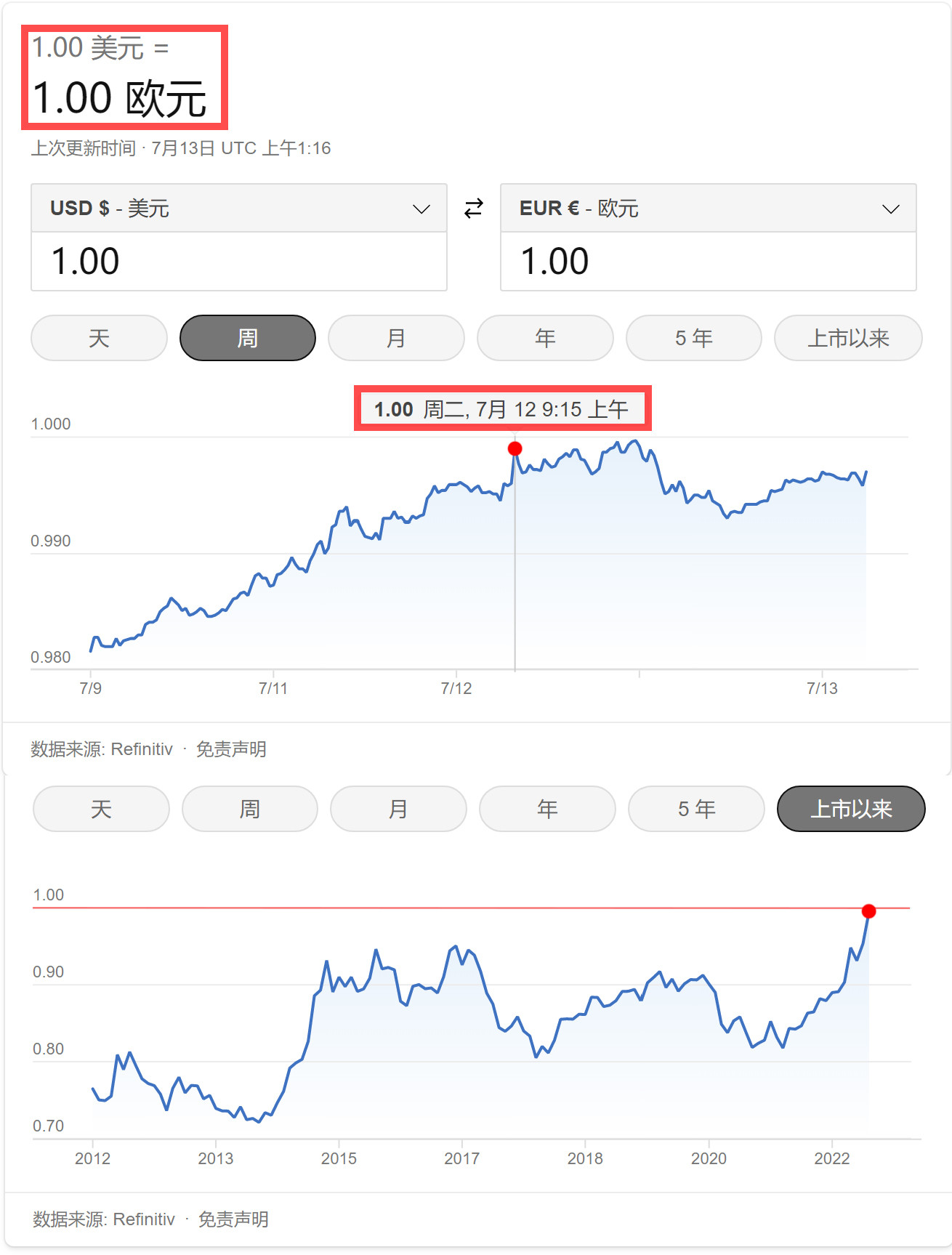Edit the amount field under EUR 欧元
Screen dimensions: 952x1255
click(708, 262)
